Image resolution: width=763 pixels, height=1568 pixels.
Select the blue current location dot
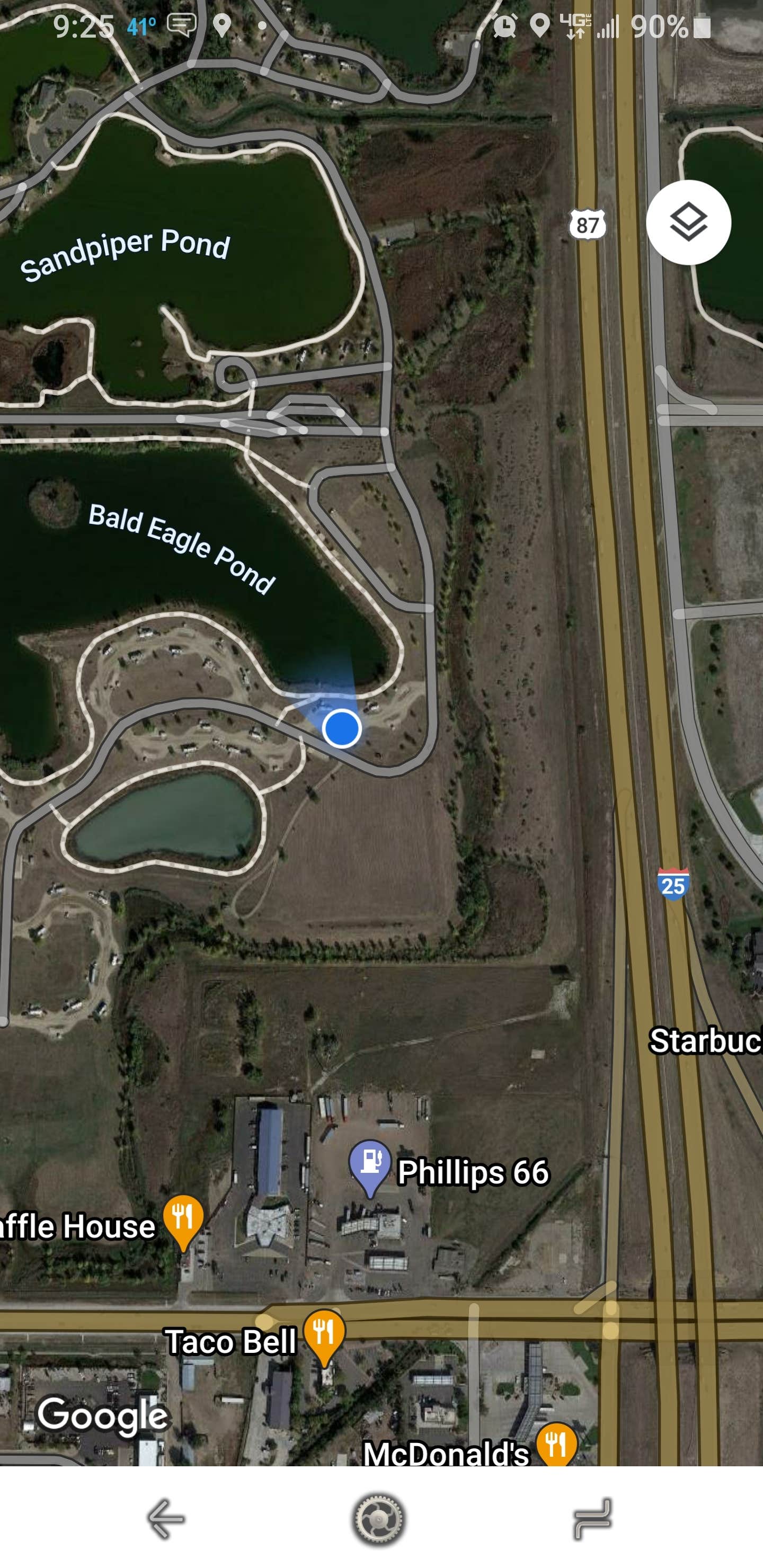coord(342,728)
